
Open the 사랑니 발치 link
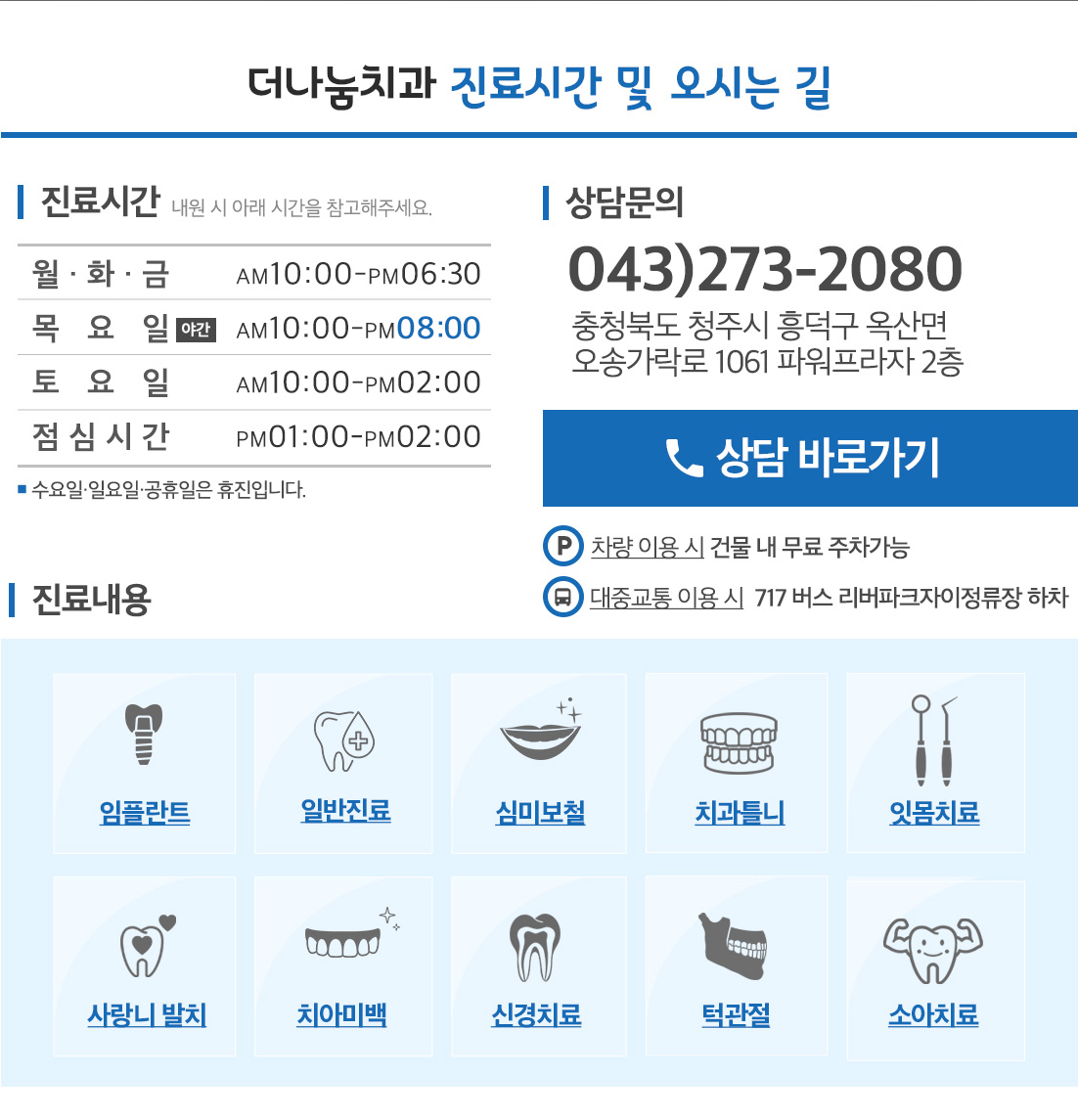[x=147, y=1015]
